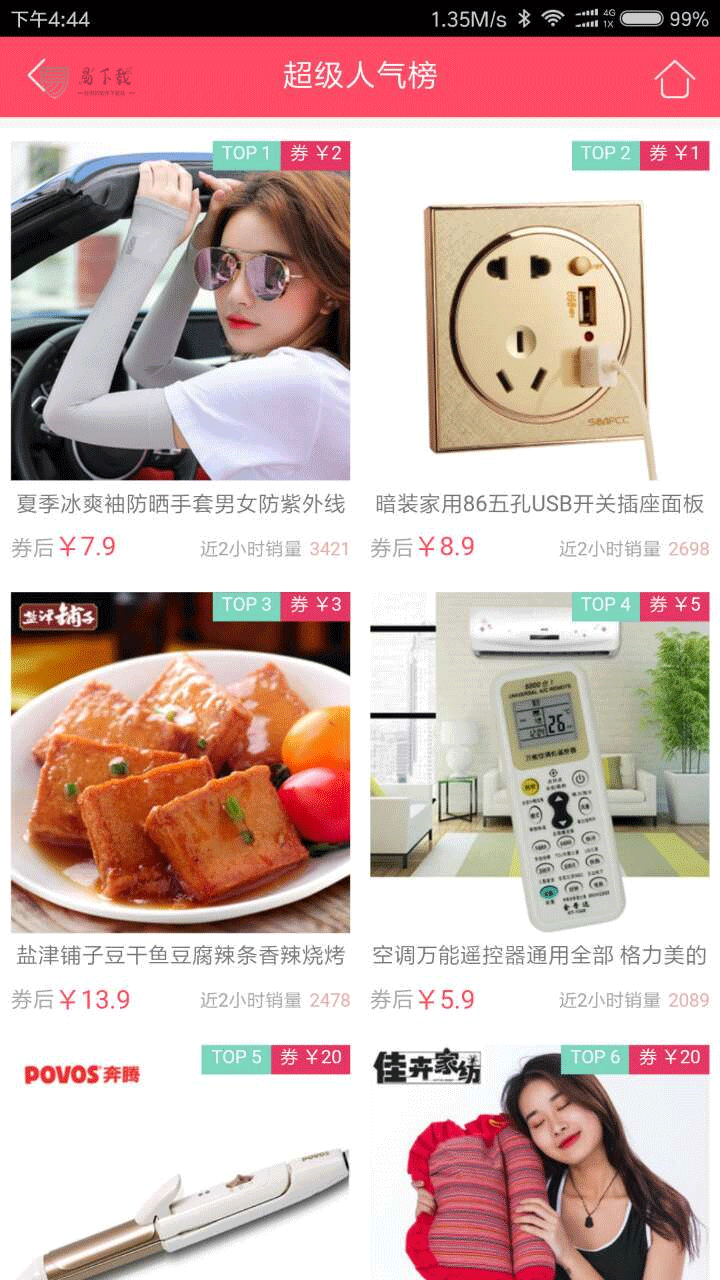Screen dimensions: 720x1280
Task: Go back using the top-left arrow
Action: click(38, 76)
